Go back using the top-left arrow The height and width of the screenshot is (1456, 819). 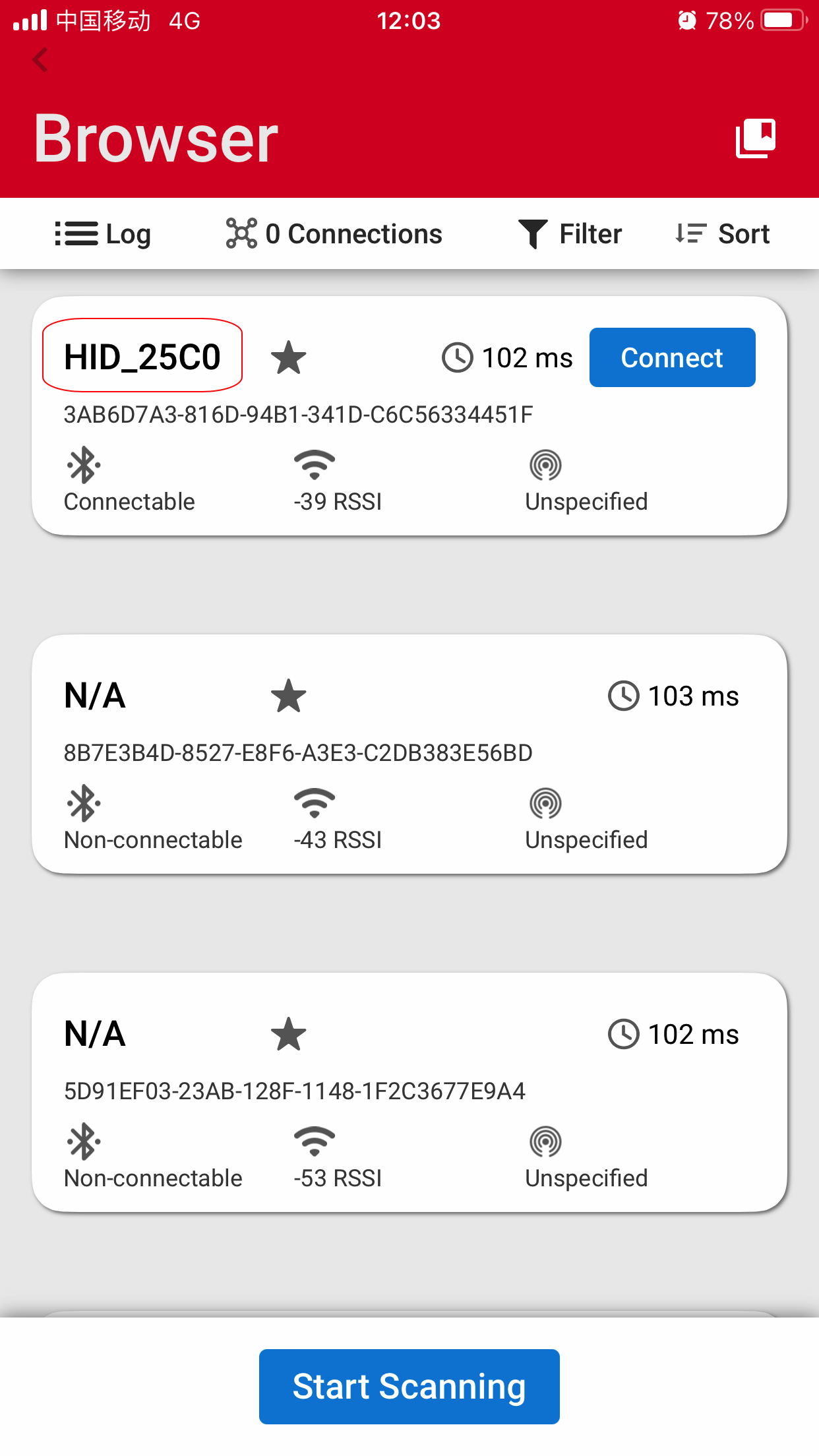(40, 60)
